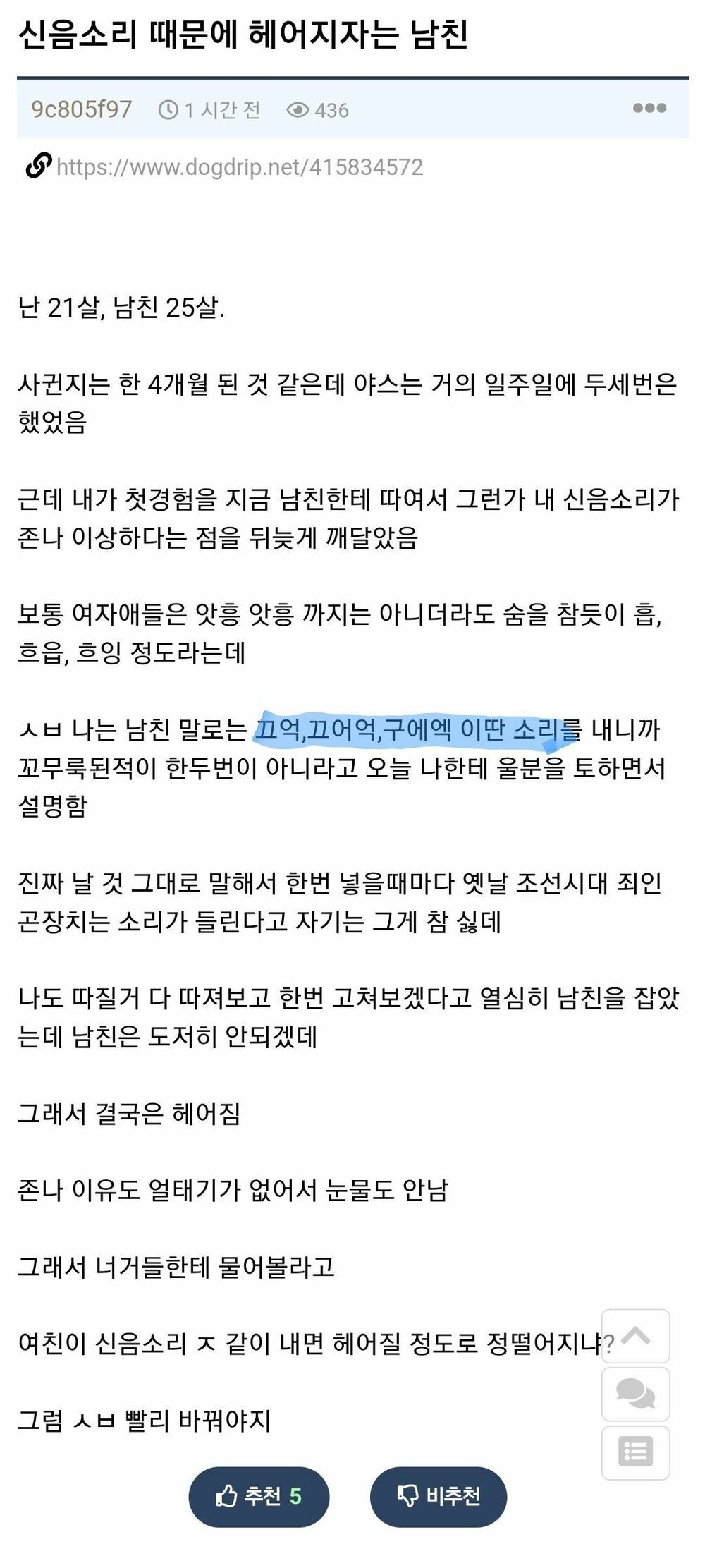Open the three-dot post options menu
The width and height of the screenshot is (705, 1568).
[649, 108]
